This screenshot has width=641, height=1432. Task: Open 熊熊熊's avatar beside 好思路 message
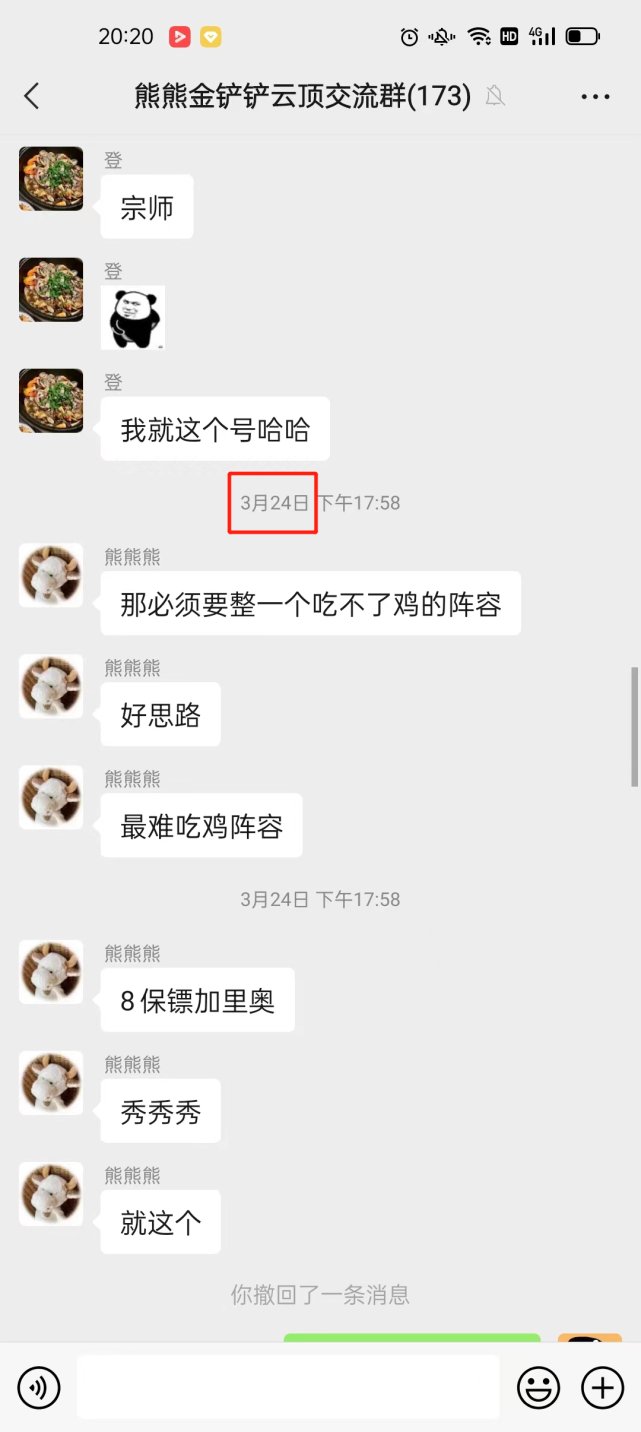tap(51, 687)
